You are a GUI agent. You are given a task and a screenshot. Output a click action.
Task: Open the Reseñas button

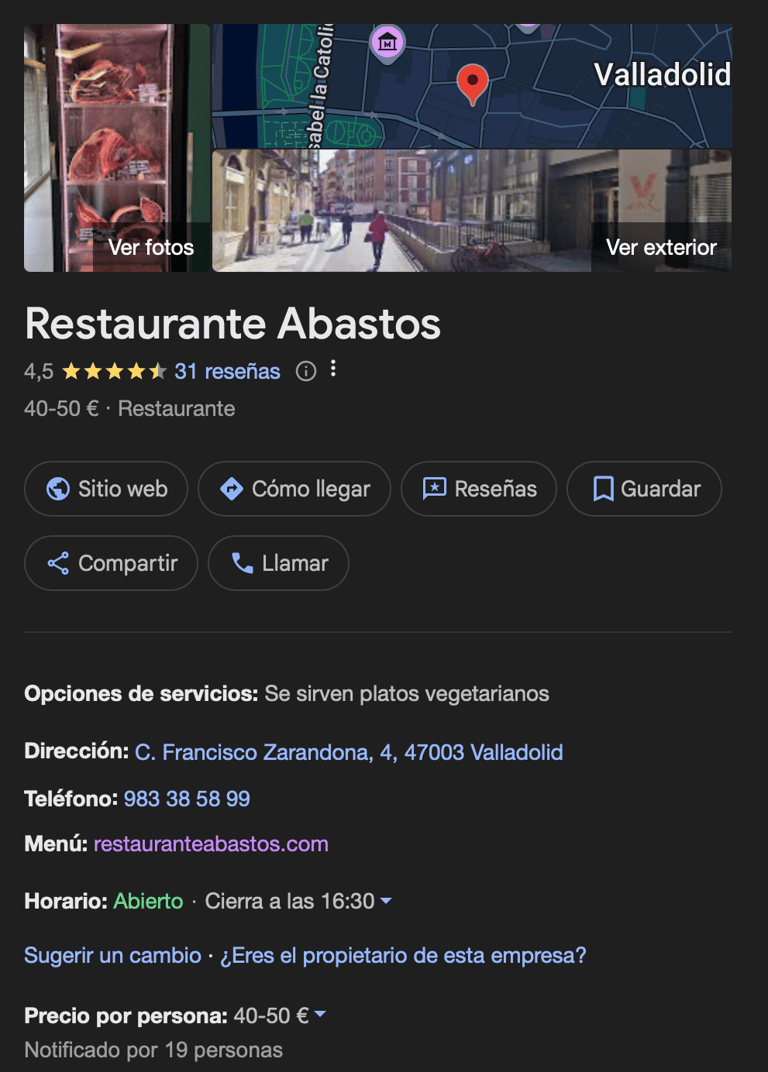click(x=478, y=489)
